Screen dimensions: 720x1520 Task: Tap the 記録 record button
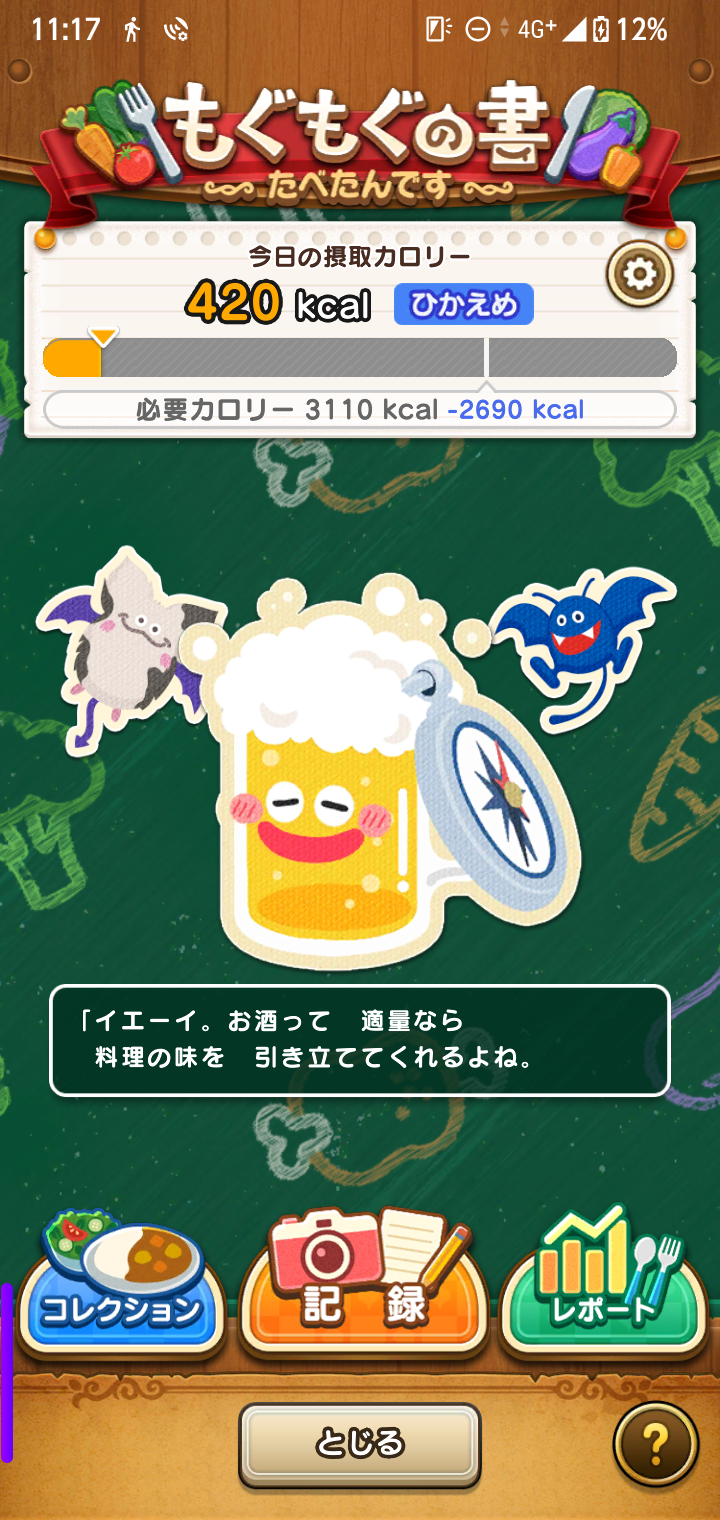364,1293
